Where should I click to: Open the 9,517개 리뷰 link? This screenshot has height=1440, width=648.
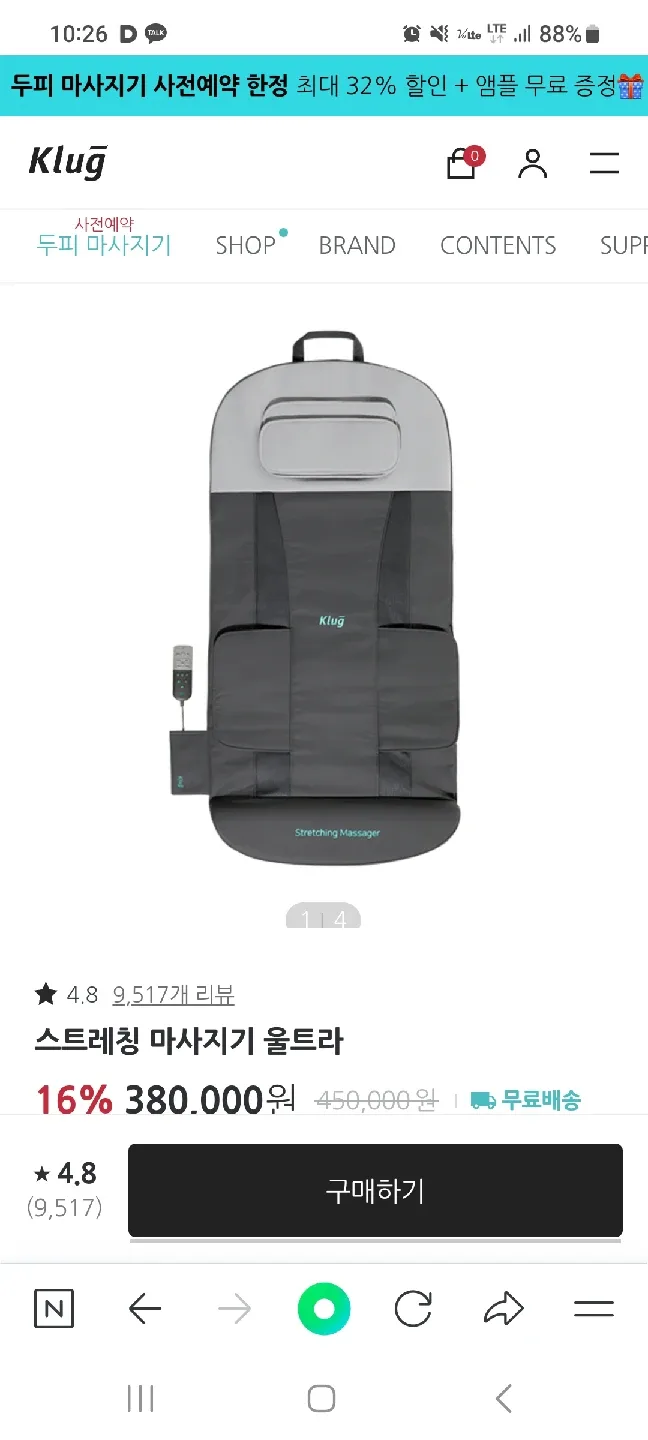point(173,994)
